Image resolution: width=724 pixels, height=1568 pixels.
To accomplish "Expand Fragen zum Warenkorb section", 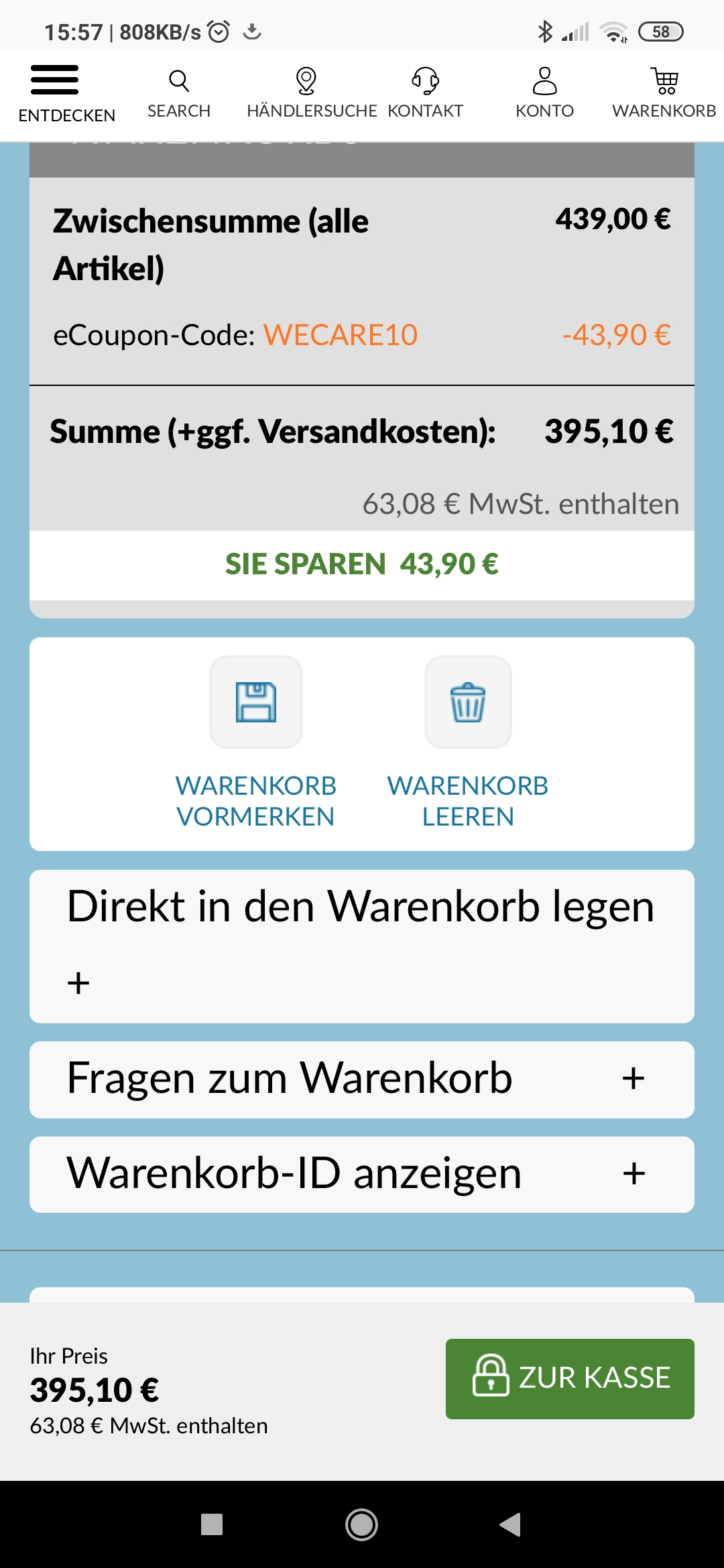I will pos(362,1079).
